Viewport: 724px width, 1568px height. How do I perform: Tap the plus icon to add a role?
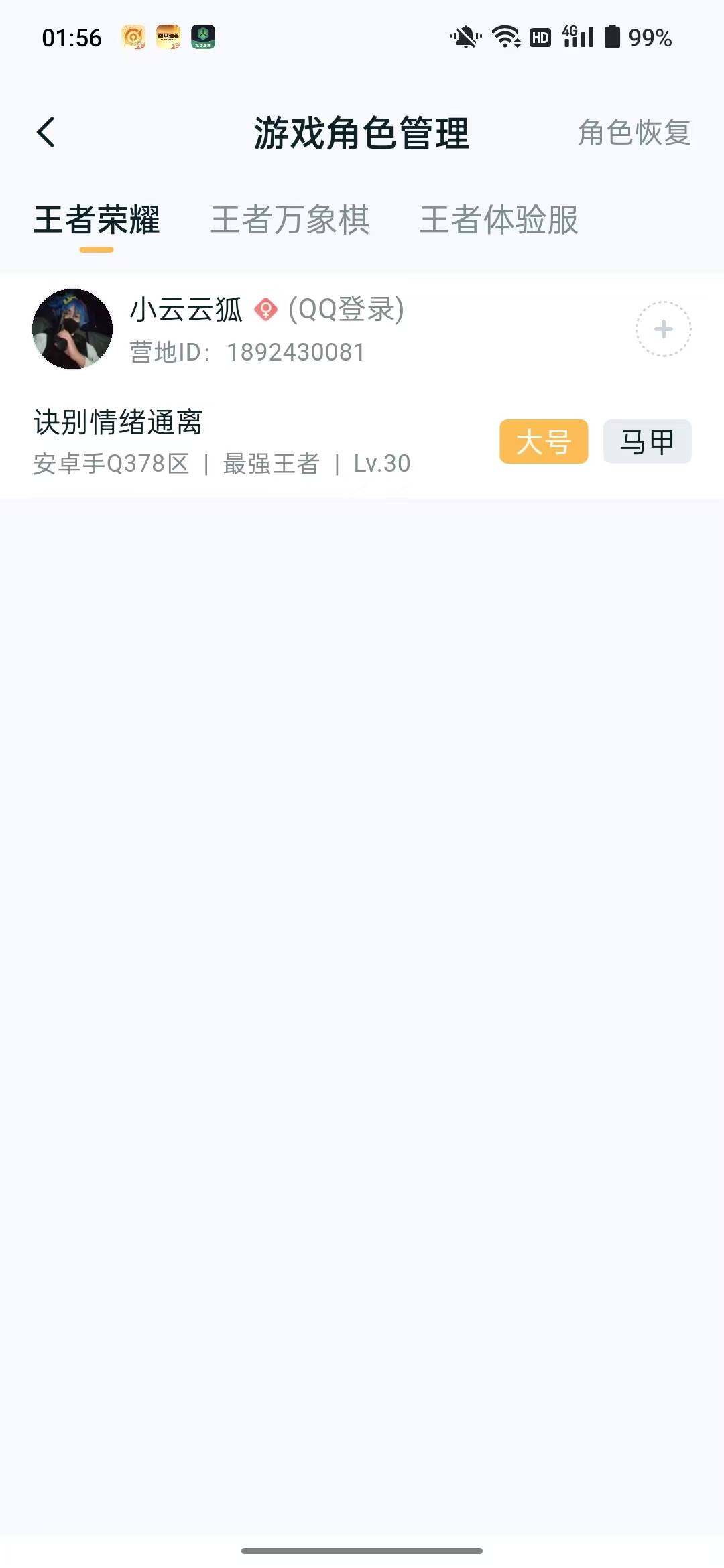pos(662,329)
